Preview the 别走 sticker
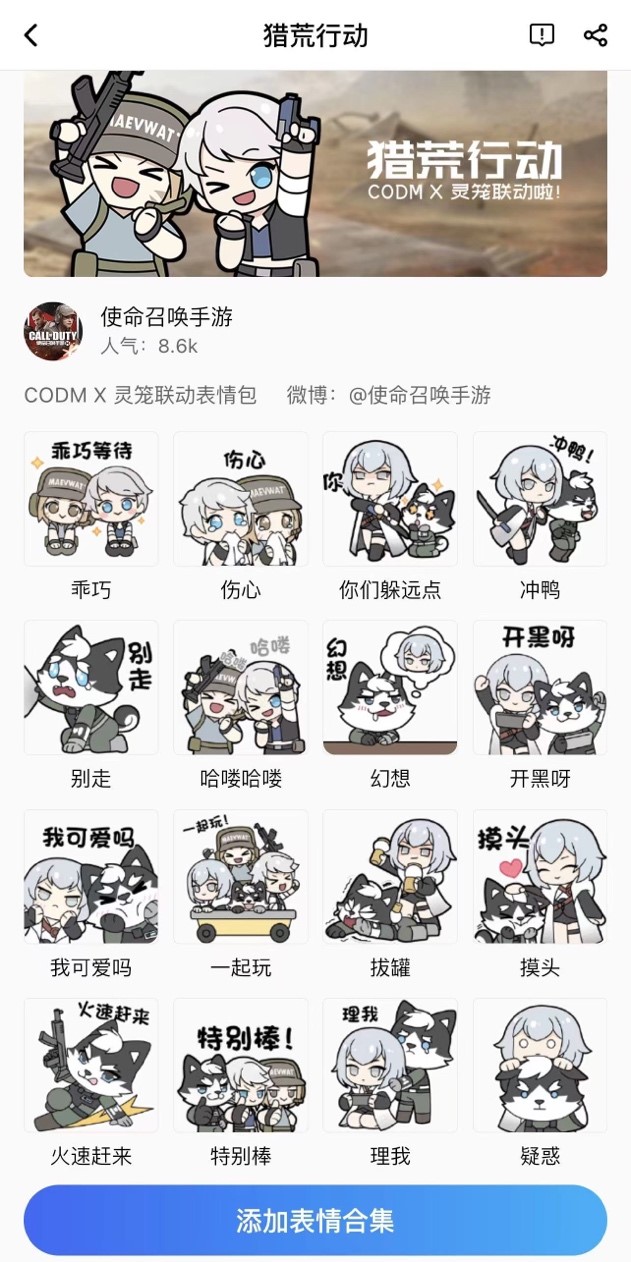 91,688
